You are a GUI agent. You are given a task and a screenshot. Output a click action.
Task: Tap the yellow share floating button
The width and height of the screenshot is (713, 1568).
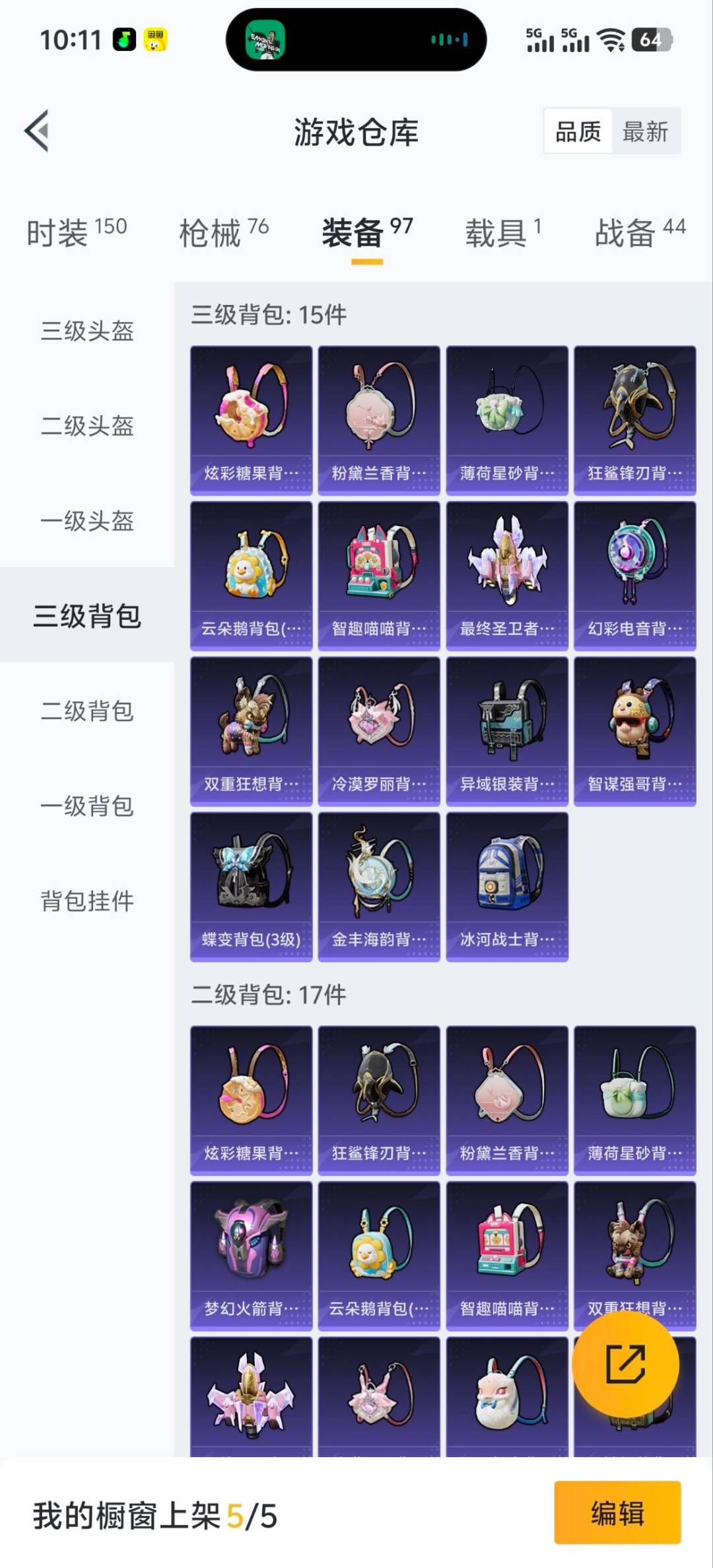tap(625, 1364)
